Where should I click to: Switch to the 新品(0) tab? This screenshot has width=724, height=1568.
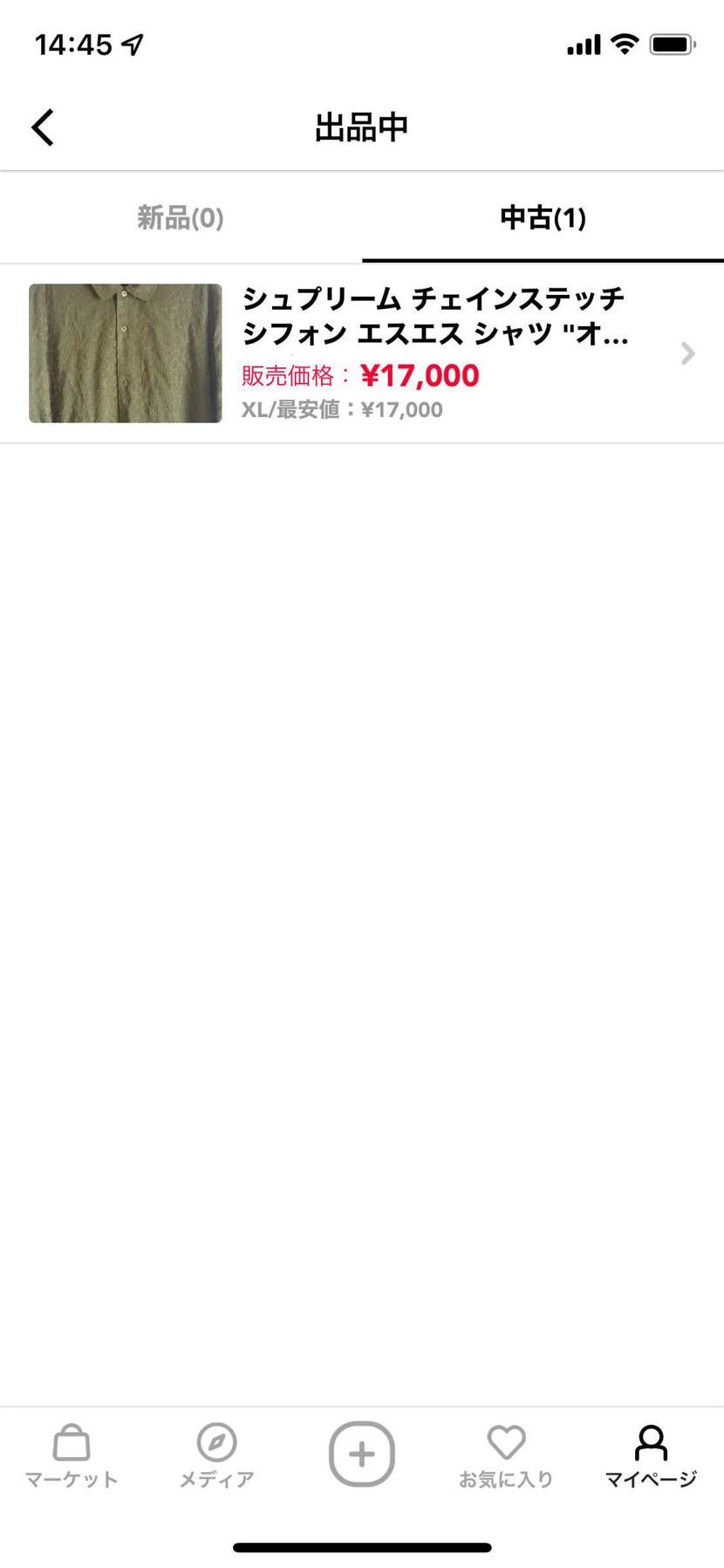[181, 217]
